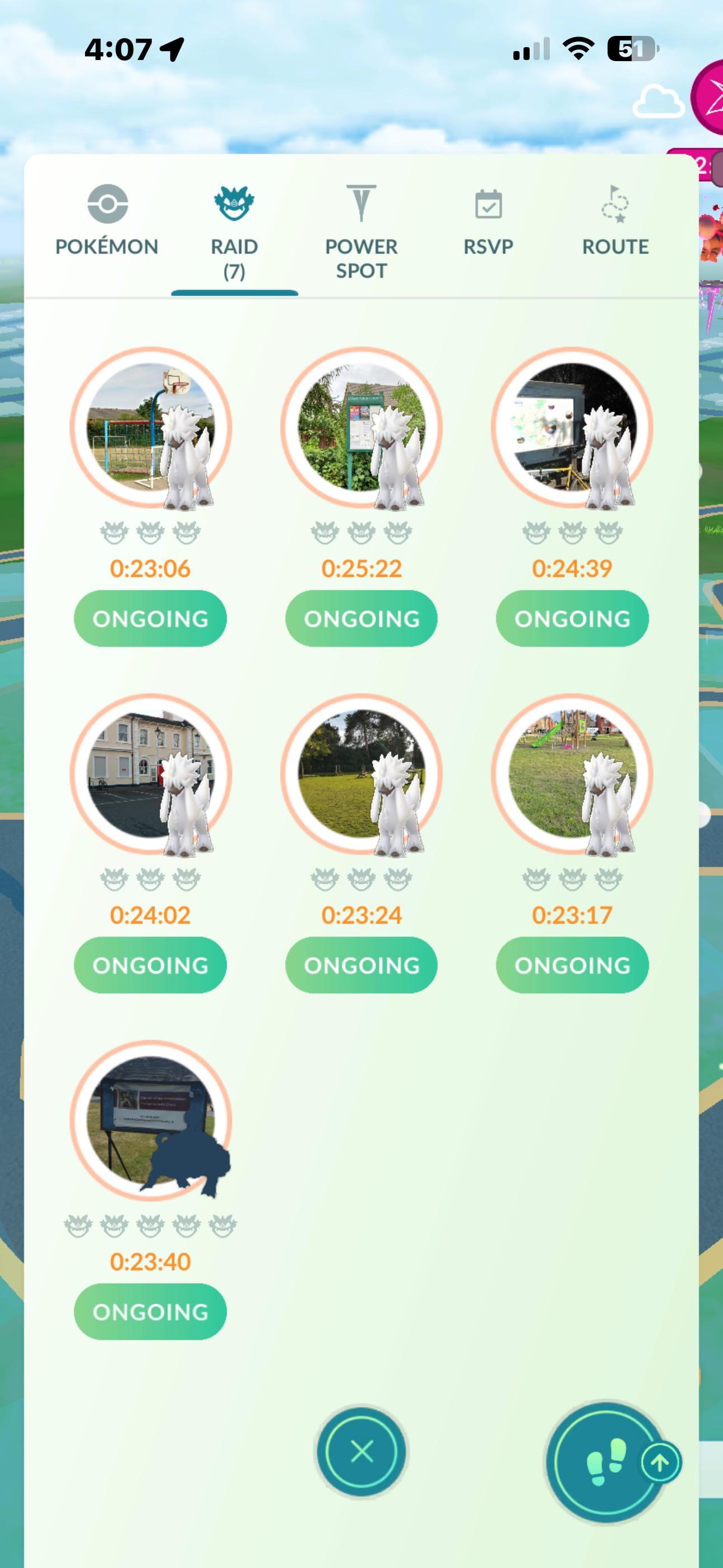The width and height of the screenshot is (723, 1568).
Task: Switch to the Power Spot tab
Action: 361,231
